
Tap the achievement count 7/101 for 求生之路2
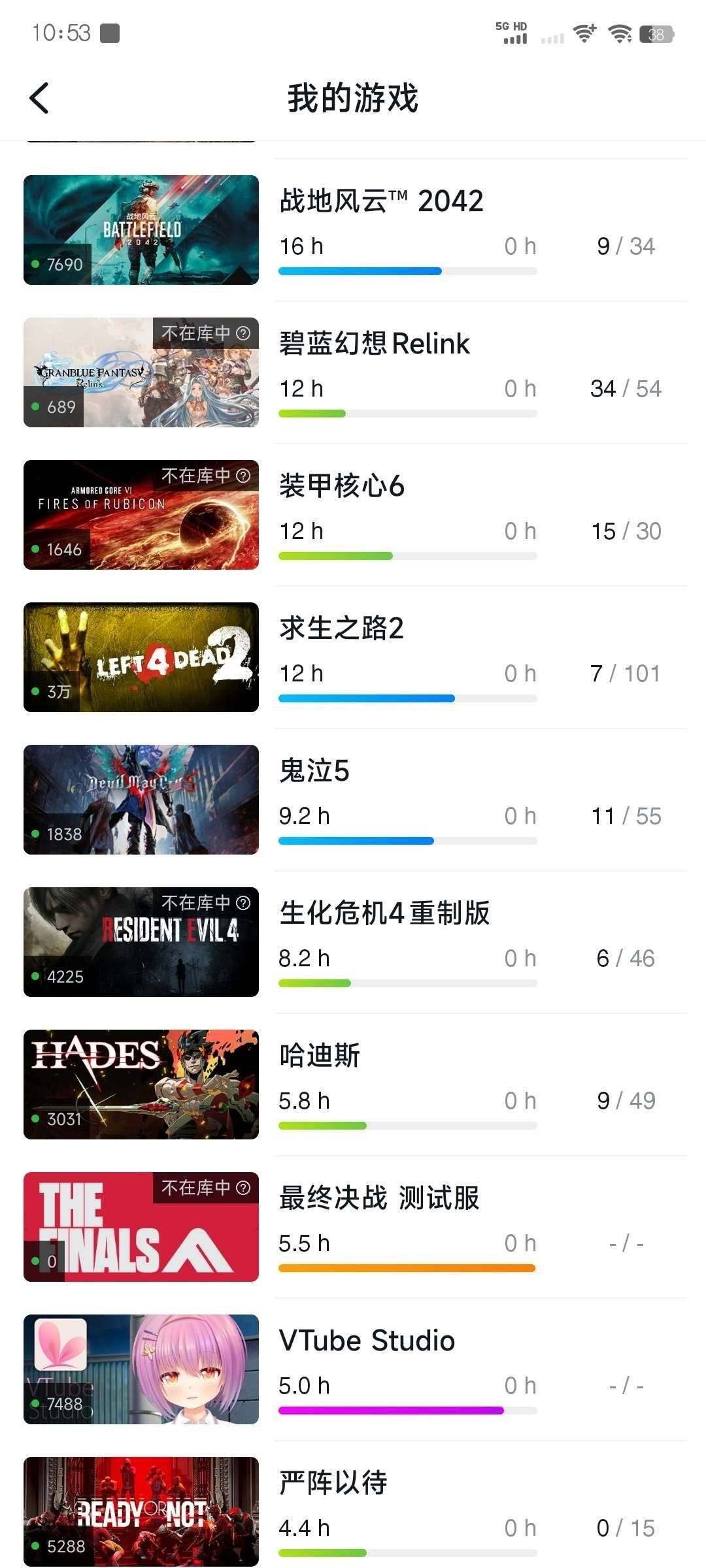pyautogui.click(x=624, y=673)
